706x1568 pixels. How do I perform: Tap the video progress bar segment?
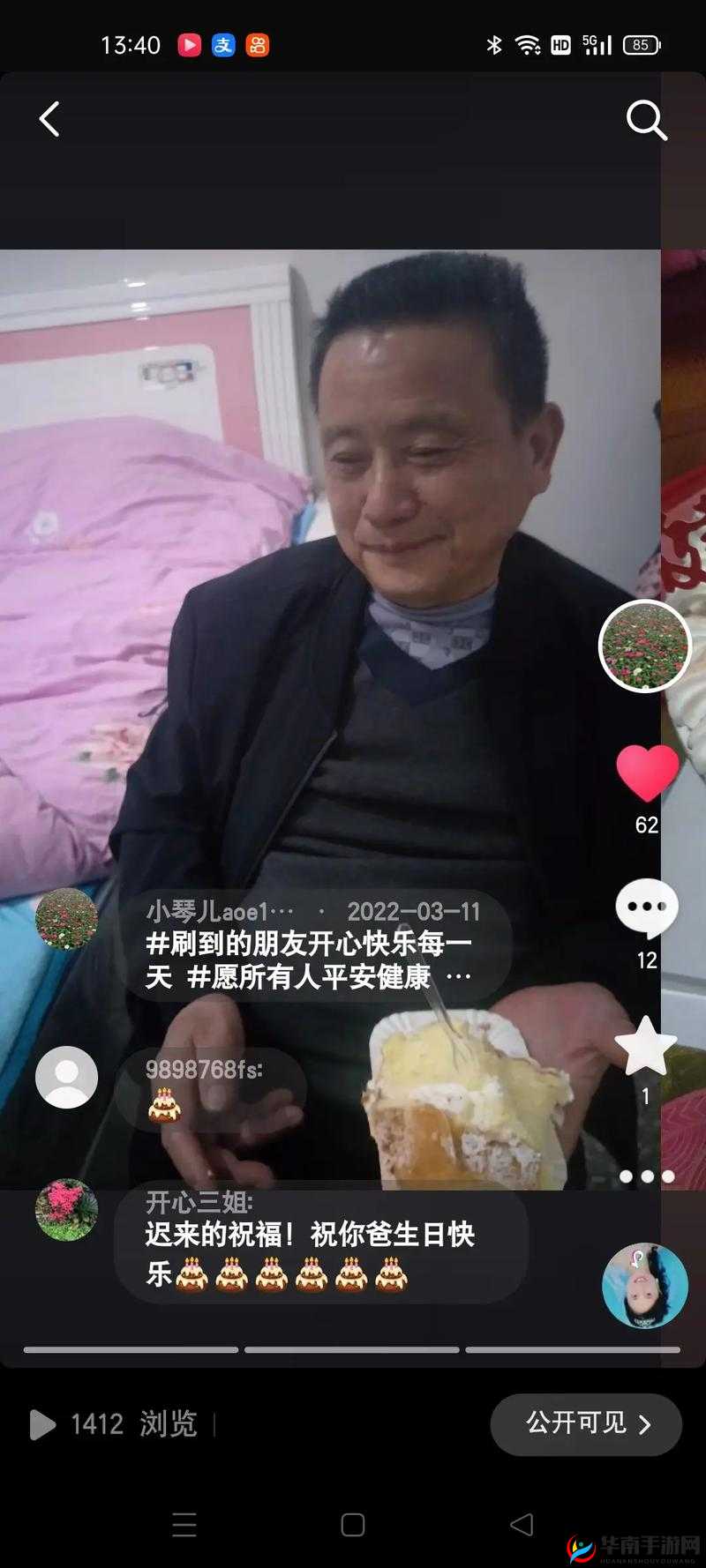pyautogui.click(x=353, y=1348)
